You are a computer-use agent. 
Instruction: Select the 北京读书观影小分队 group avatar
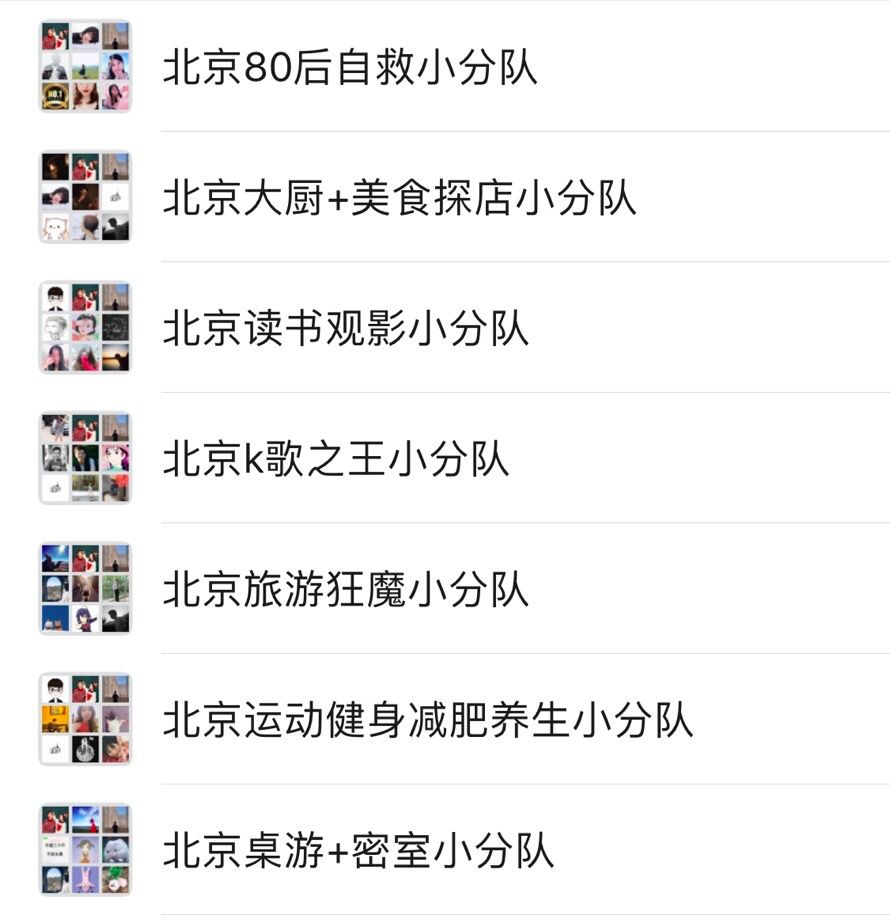pos(87,326)
